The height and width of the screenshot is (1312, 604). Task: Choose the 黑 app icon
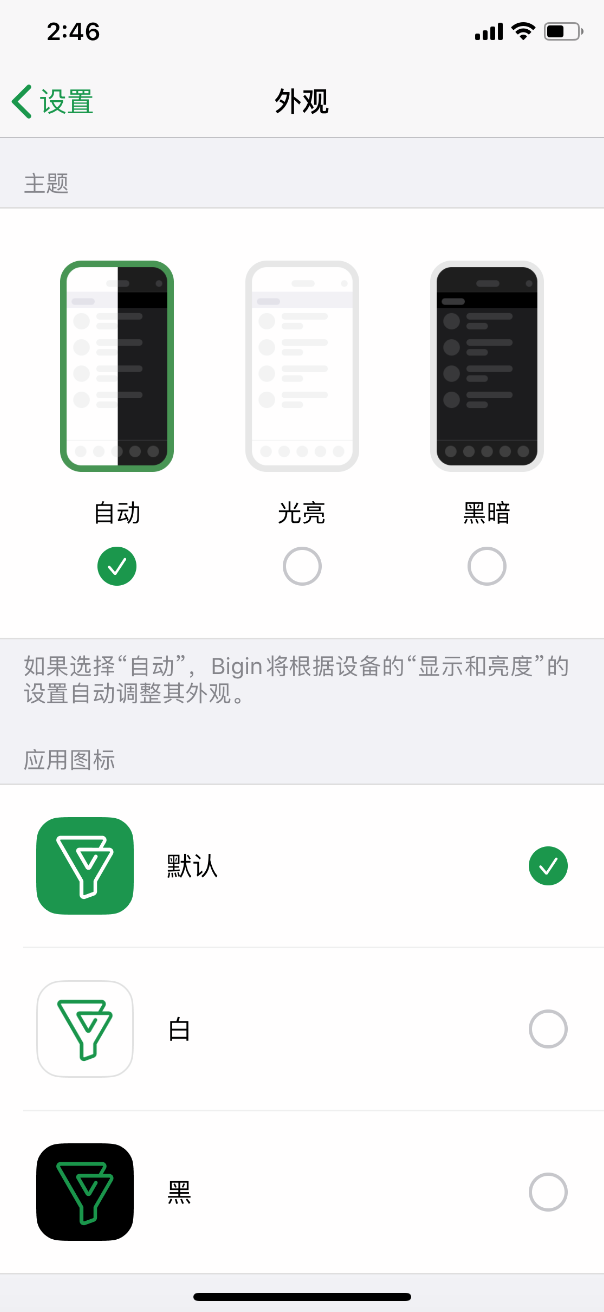(x=547, y=1192)
